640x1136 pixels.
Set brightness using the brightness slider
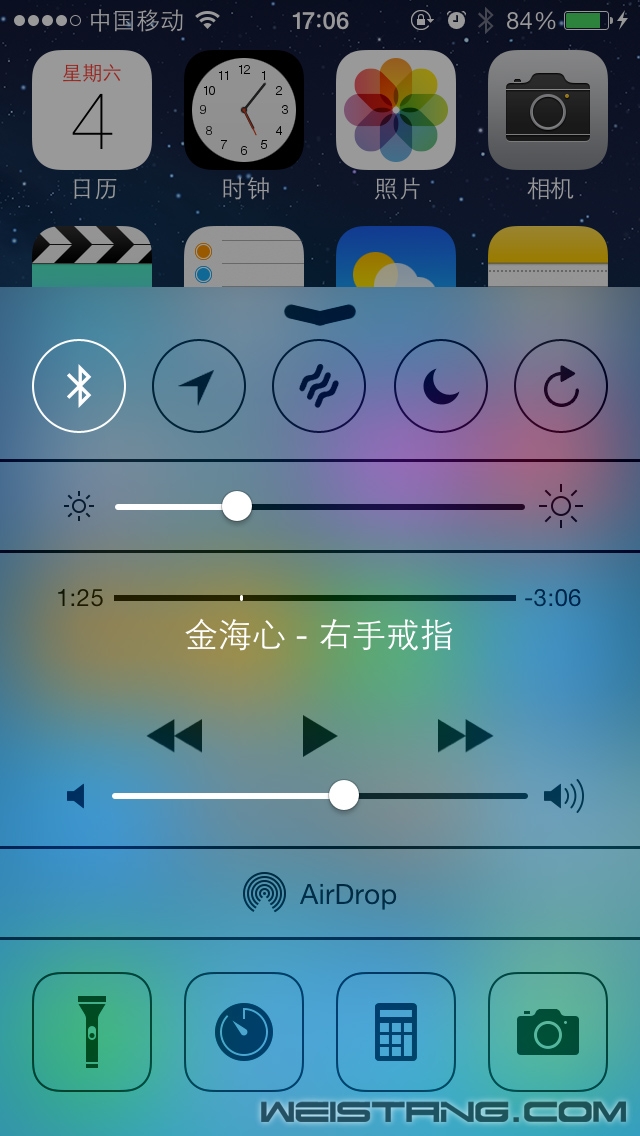237,506
